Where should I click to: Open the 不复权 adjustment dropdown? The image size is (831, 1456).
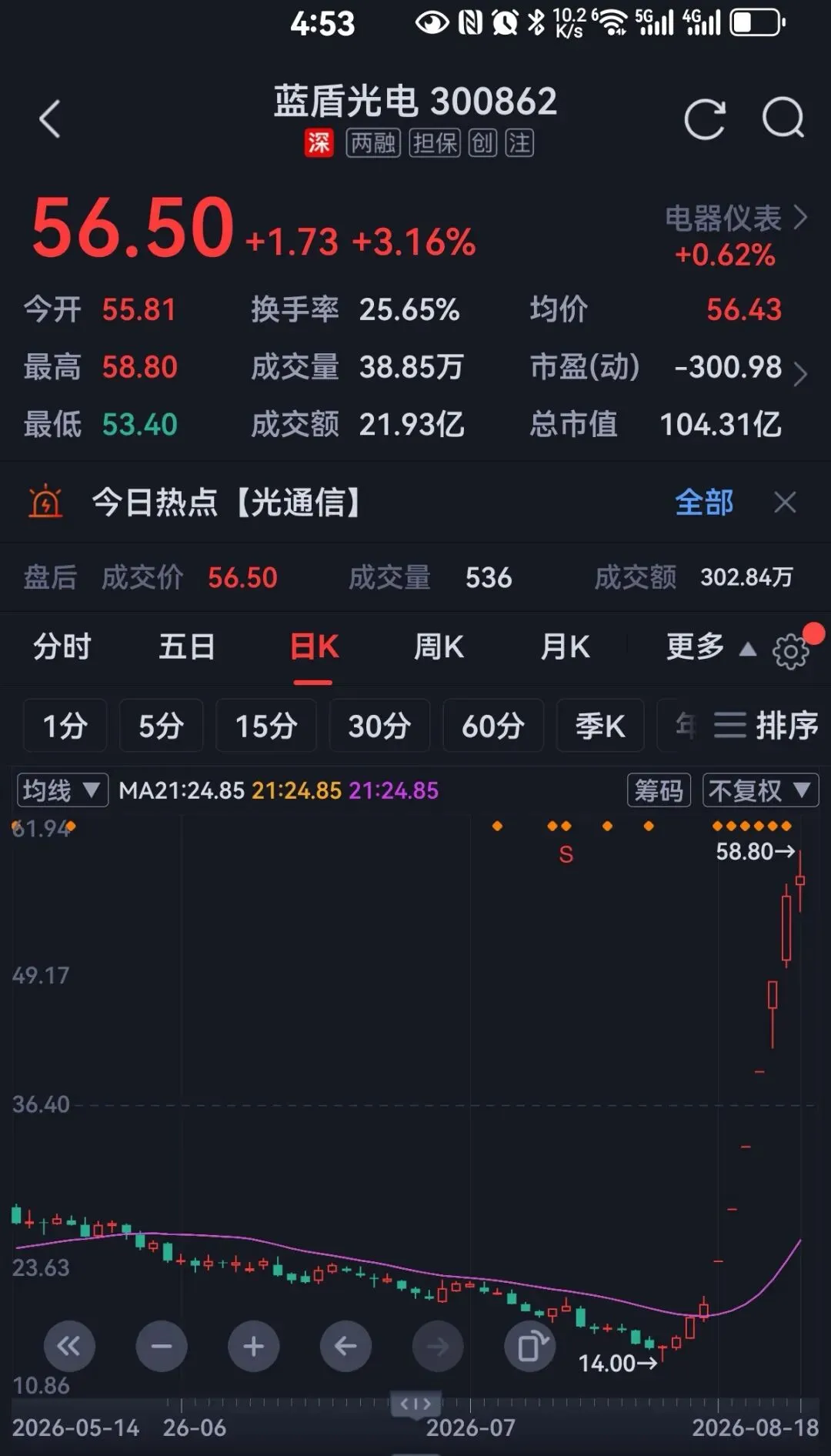click(x=760, y=790)
